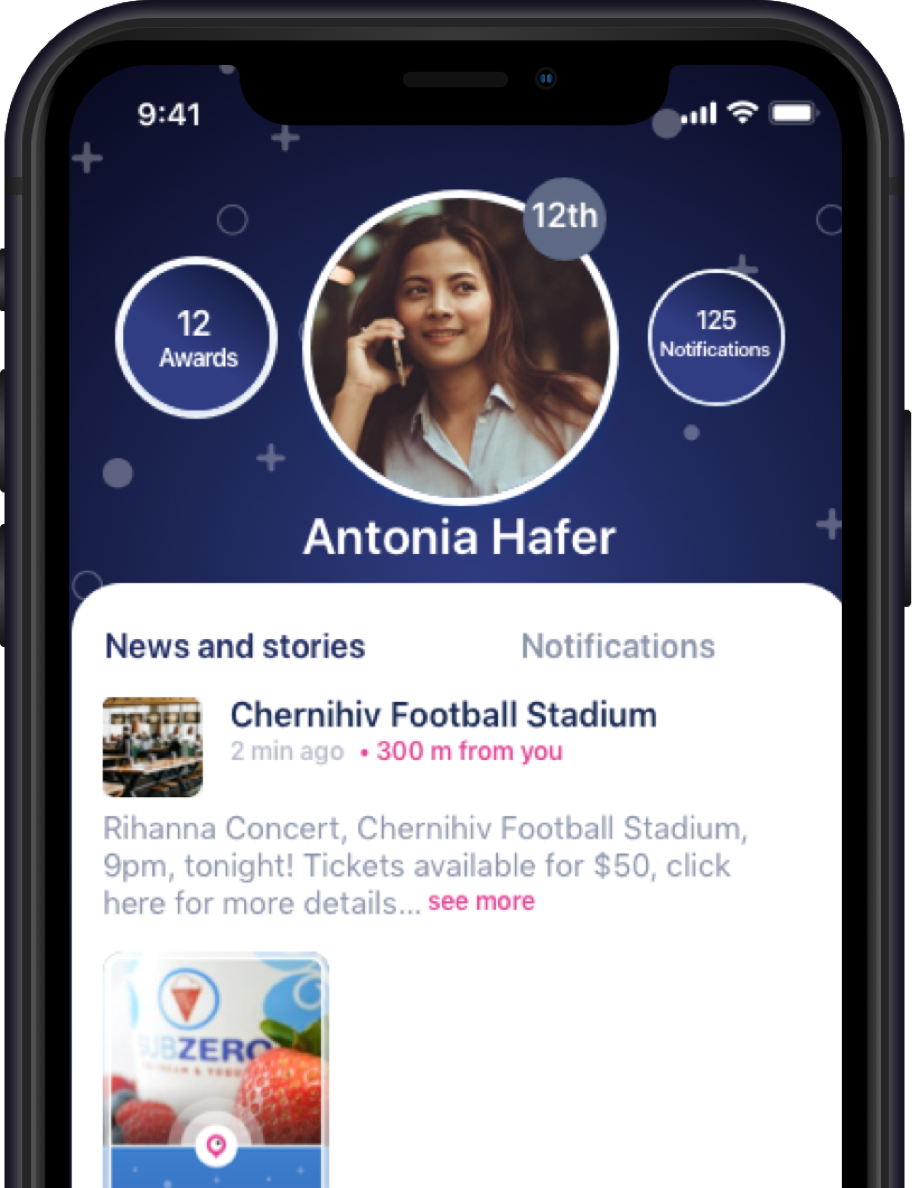Open the Chernihiv Football Stadium post

click(x=443, y=715)
